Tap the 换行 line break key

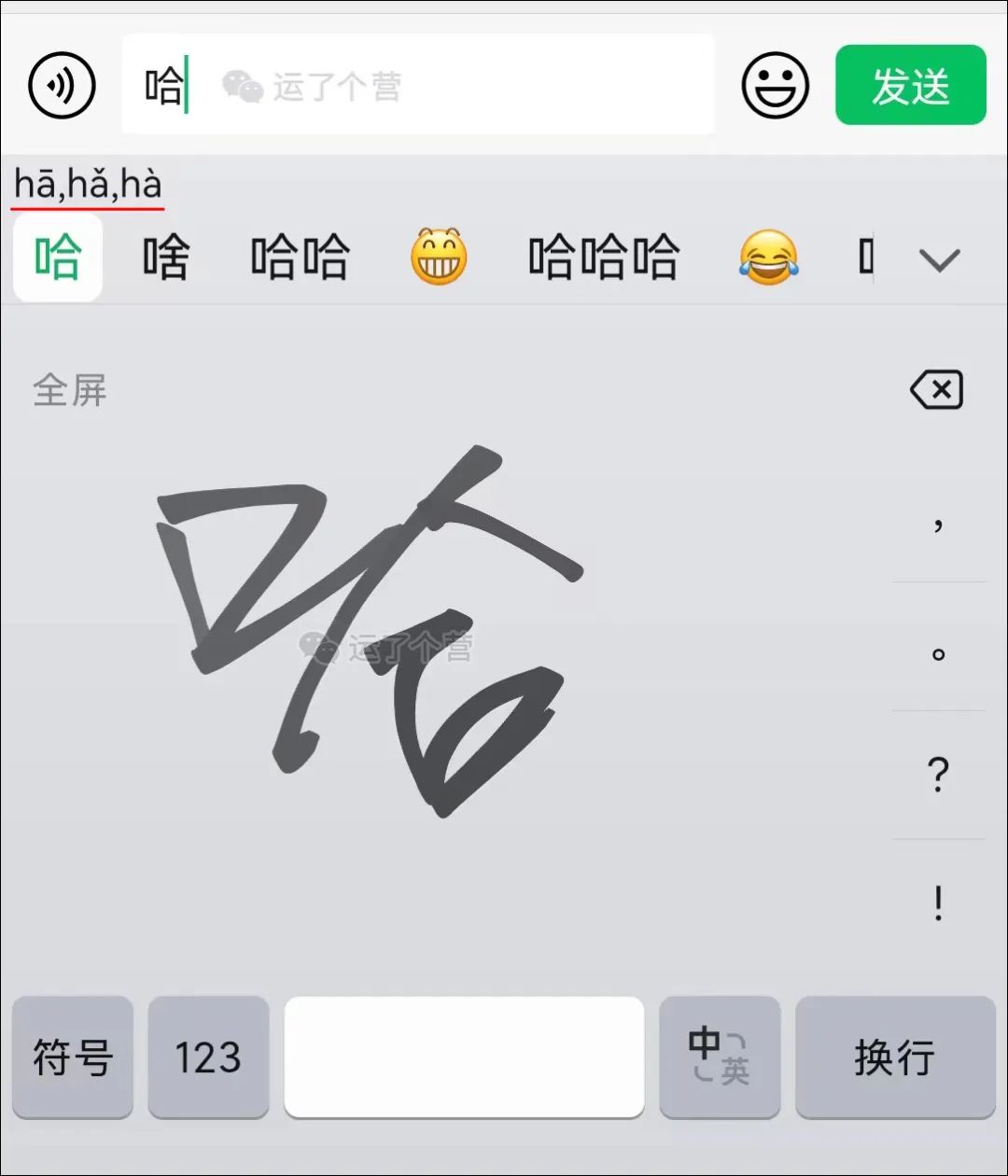[893, 1057]
